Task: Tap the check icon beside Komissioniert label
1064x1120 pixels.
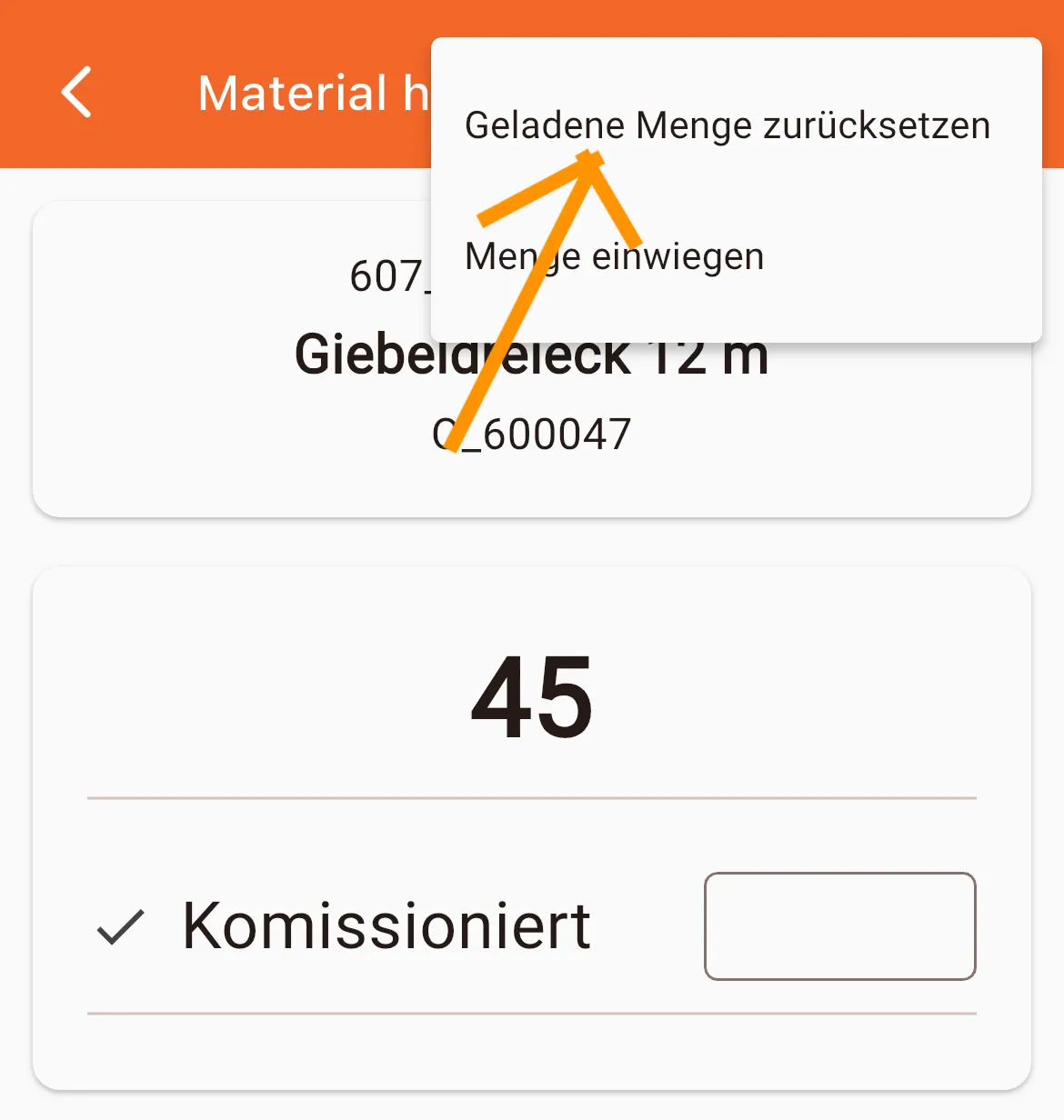Action: pos(119,925)
